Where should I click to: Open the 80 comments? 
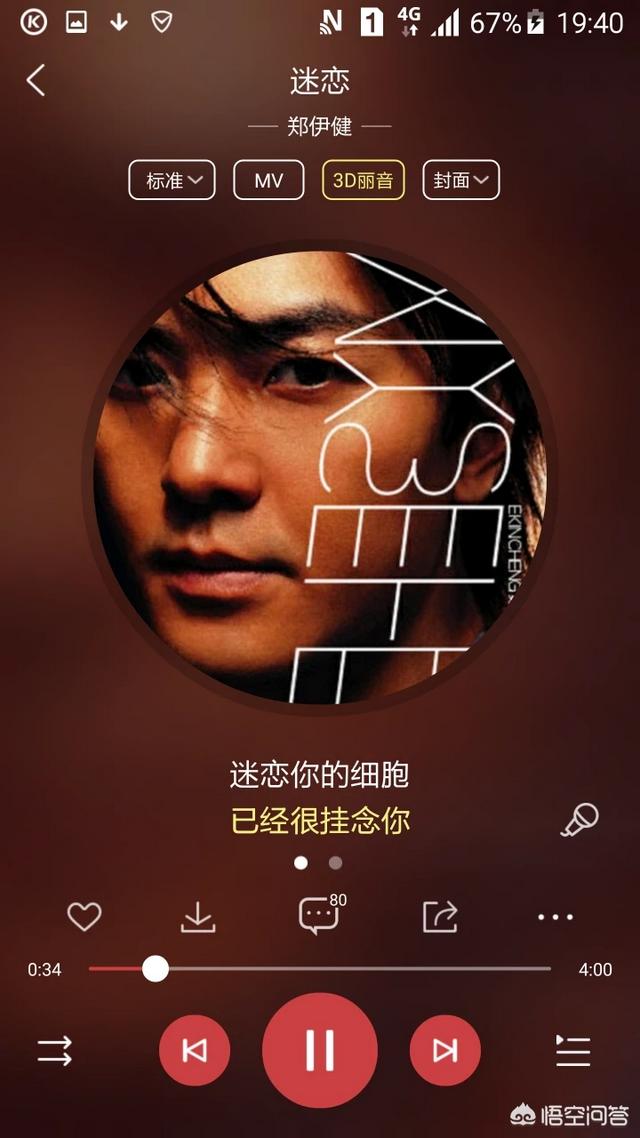point(321,914)
